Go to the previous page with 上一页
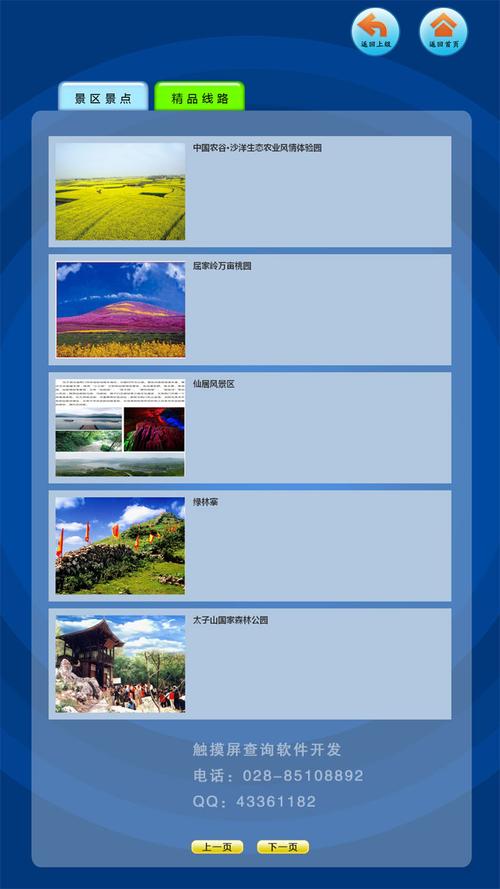 point(217,847)
